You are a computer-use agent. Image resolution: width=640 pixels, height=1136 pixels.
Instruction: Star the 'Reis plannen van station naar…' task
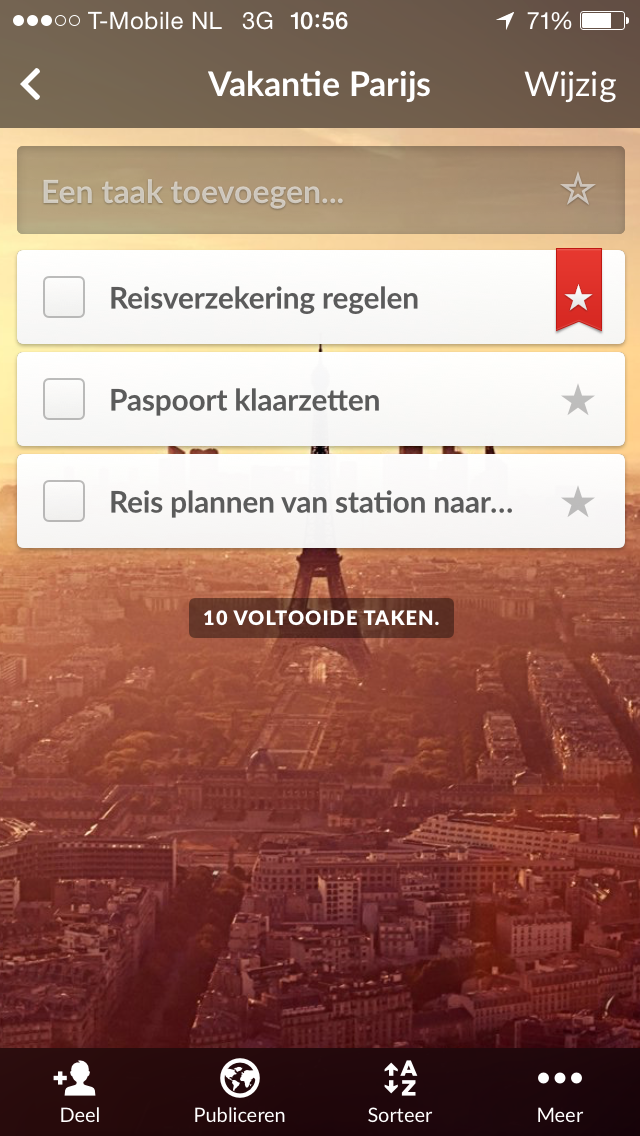tap(578, 502)
